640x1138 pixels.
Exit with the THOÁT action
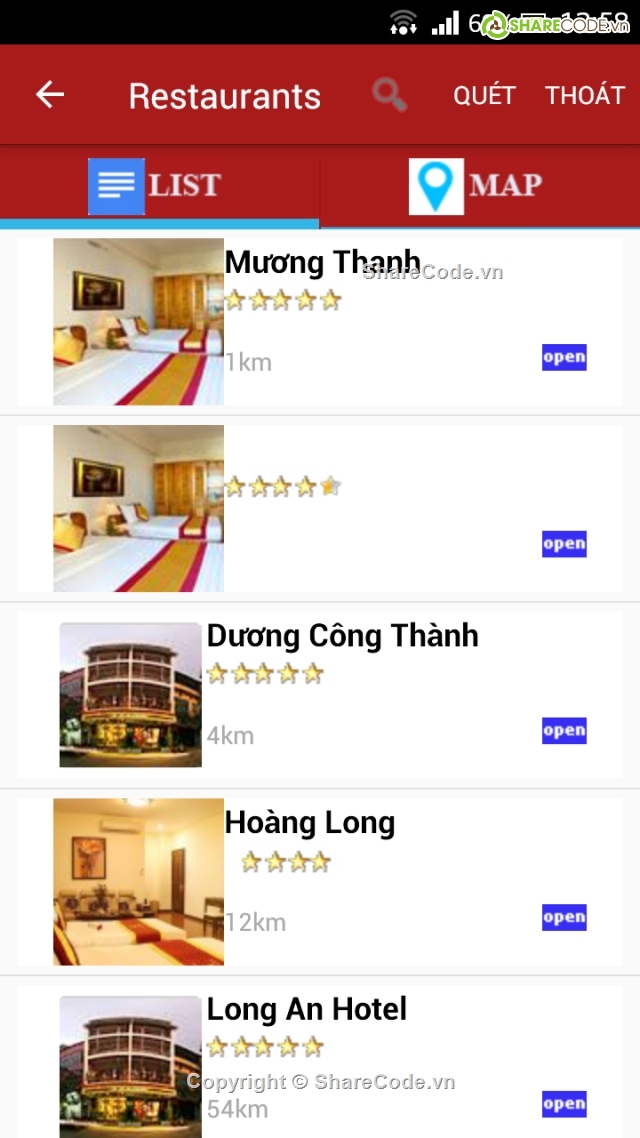point(585,95)
